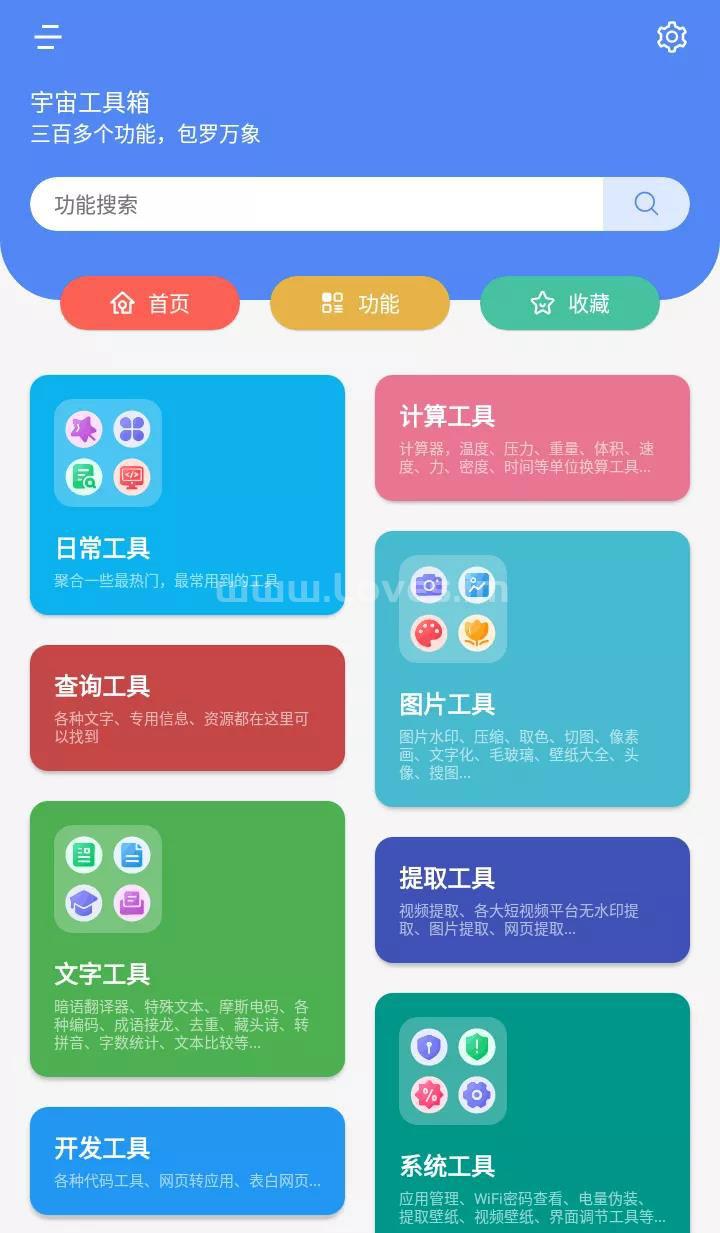The height and width of the screenshot is (1233, 720).
Task: Click the green shield icon in 系统工具
Action: pyautogui.click(x=476, y=1046)
